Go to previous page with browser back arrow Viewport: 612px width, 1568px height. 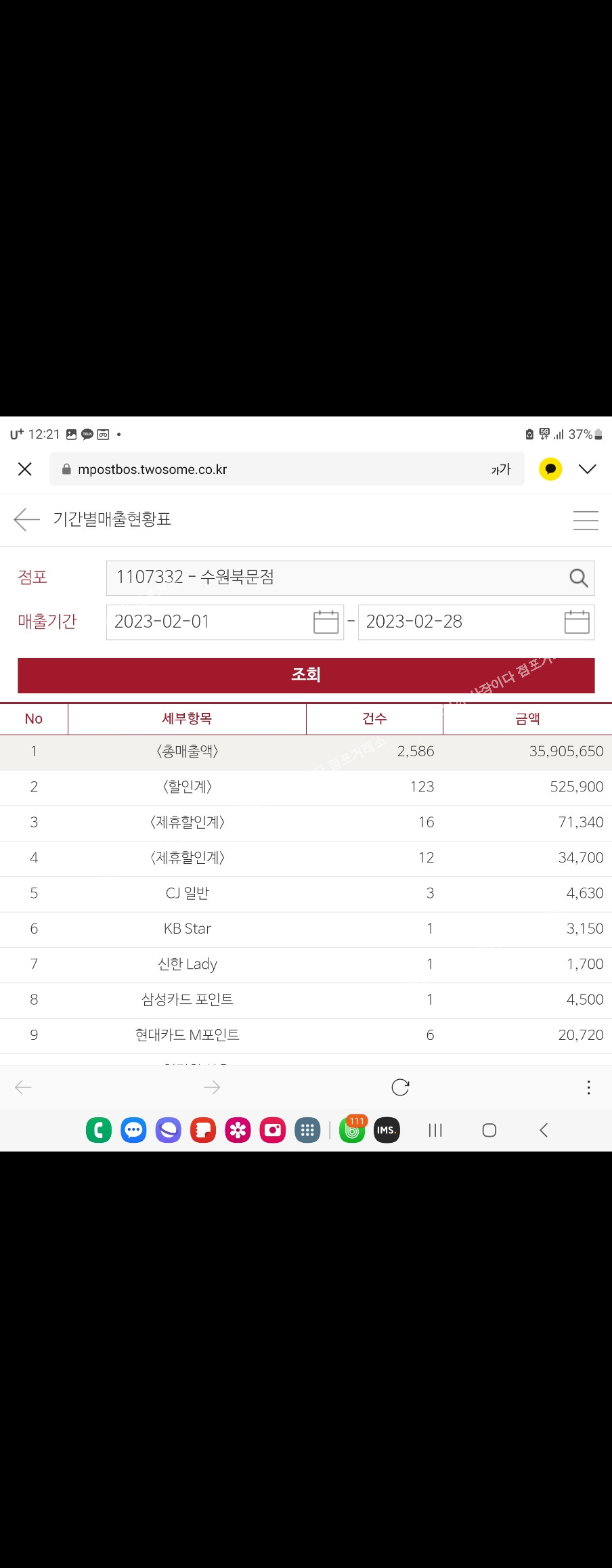(24, 1087)
